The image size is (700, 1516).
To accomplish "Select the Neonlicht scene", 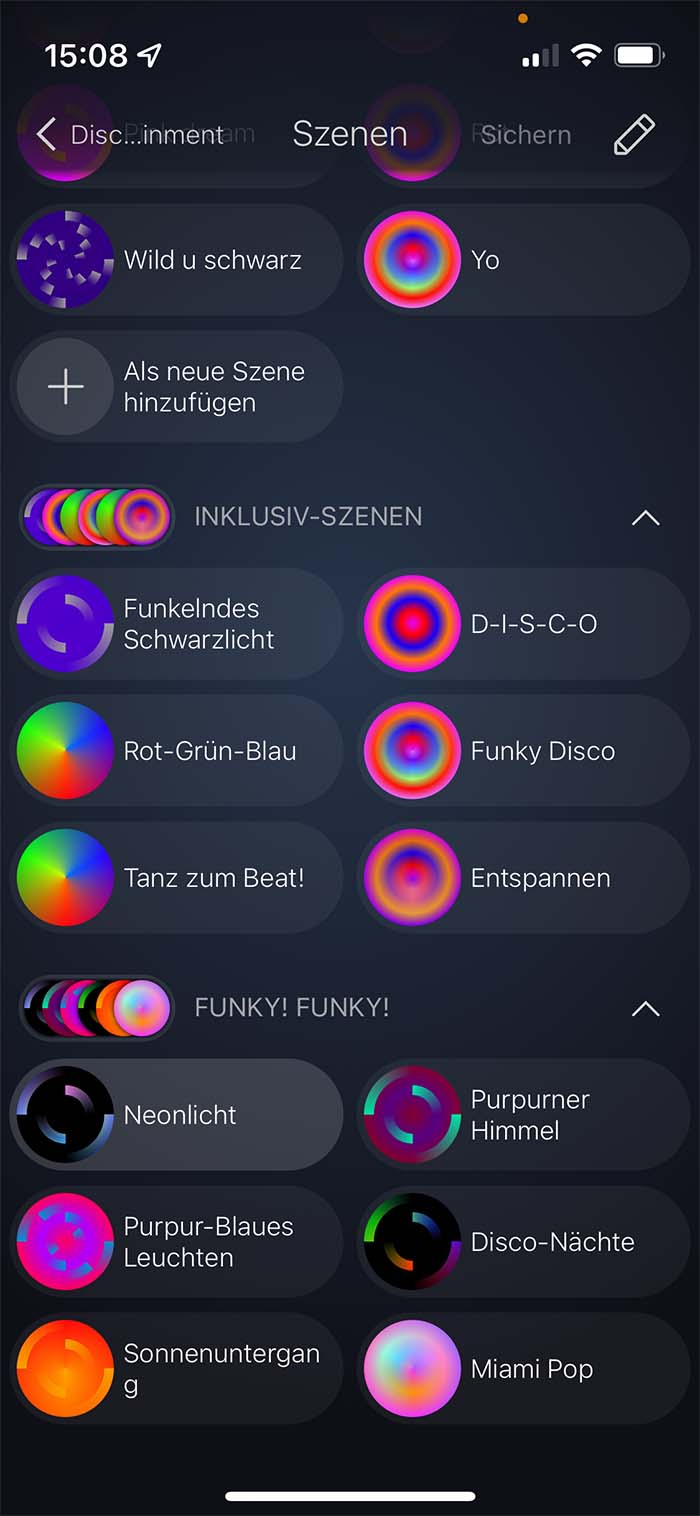I will 177,1115.
